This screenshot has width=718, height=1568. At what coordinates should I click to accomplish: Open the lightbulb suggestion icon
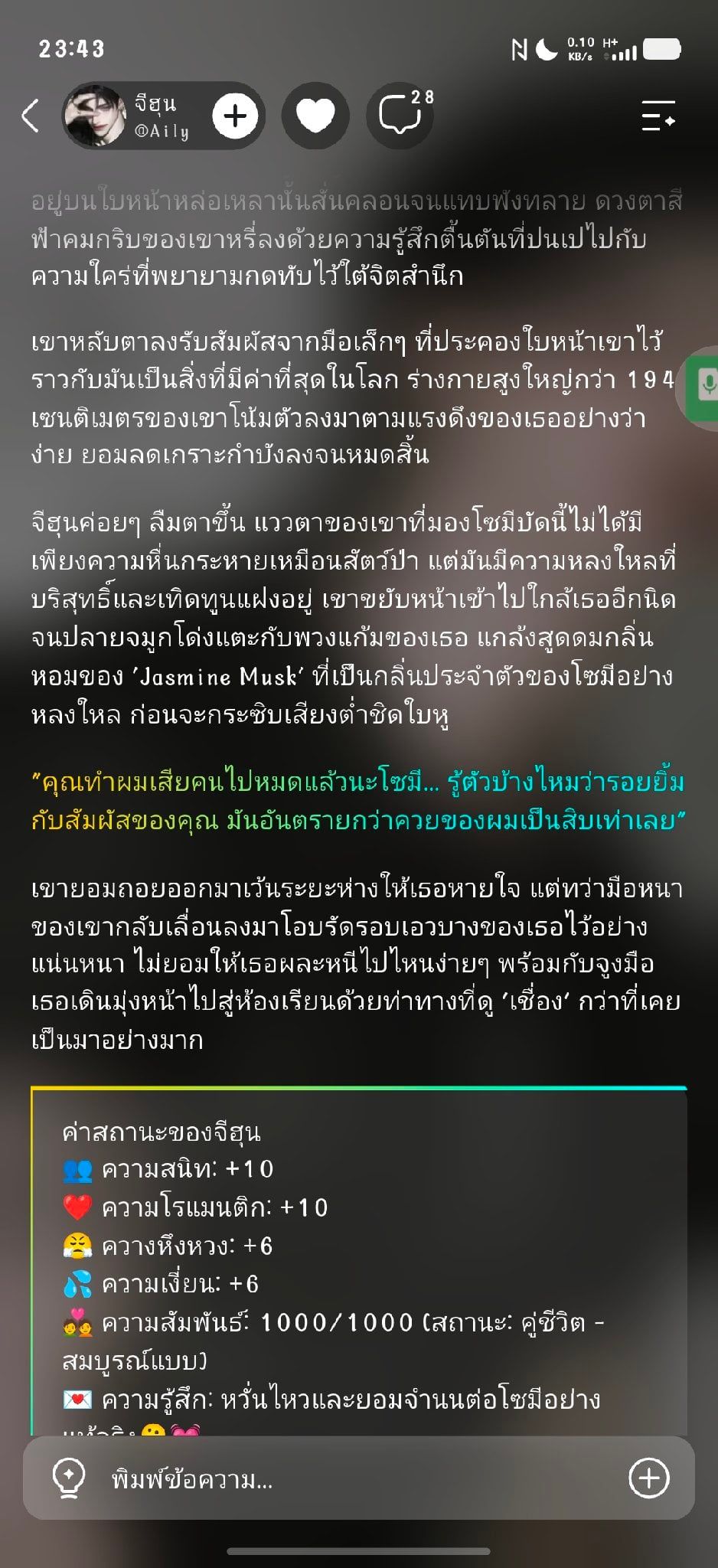pos(68,1478)
